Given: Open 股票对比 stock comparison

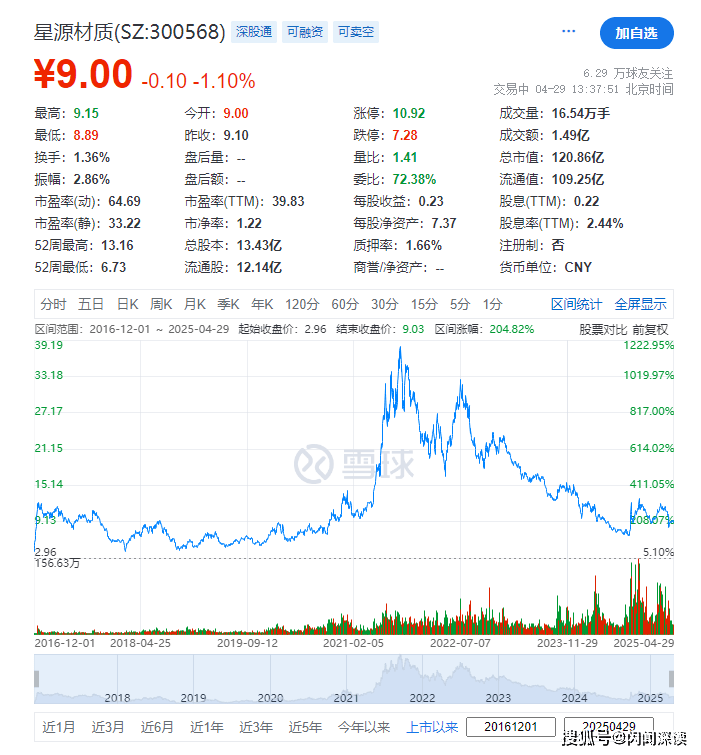Looking at the screenshot, I should click(604, 329).
